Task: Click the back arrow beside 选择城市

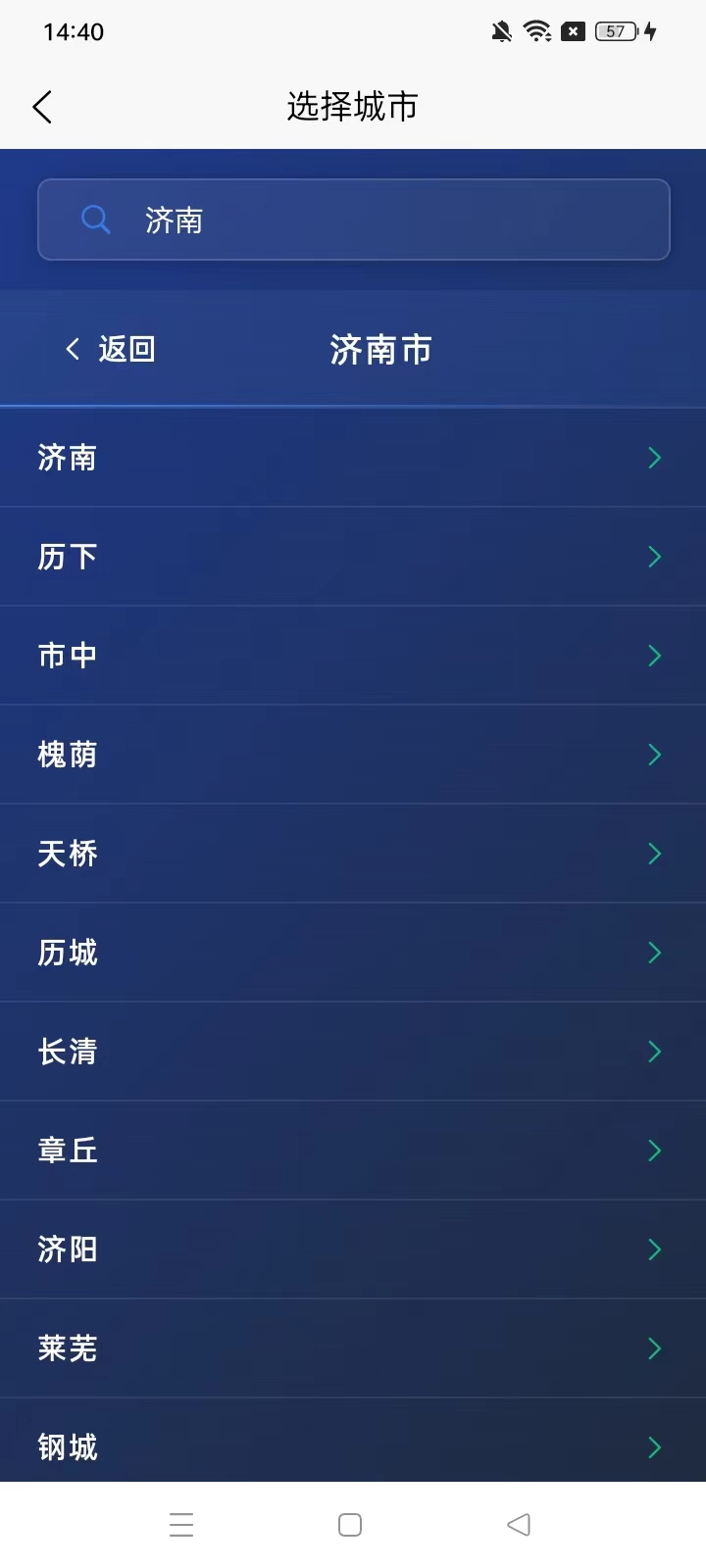Action: point(42,106)
